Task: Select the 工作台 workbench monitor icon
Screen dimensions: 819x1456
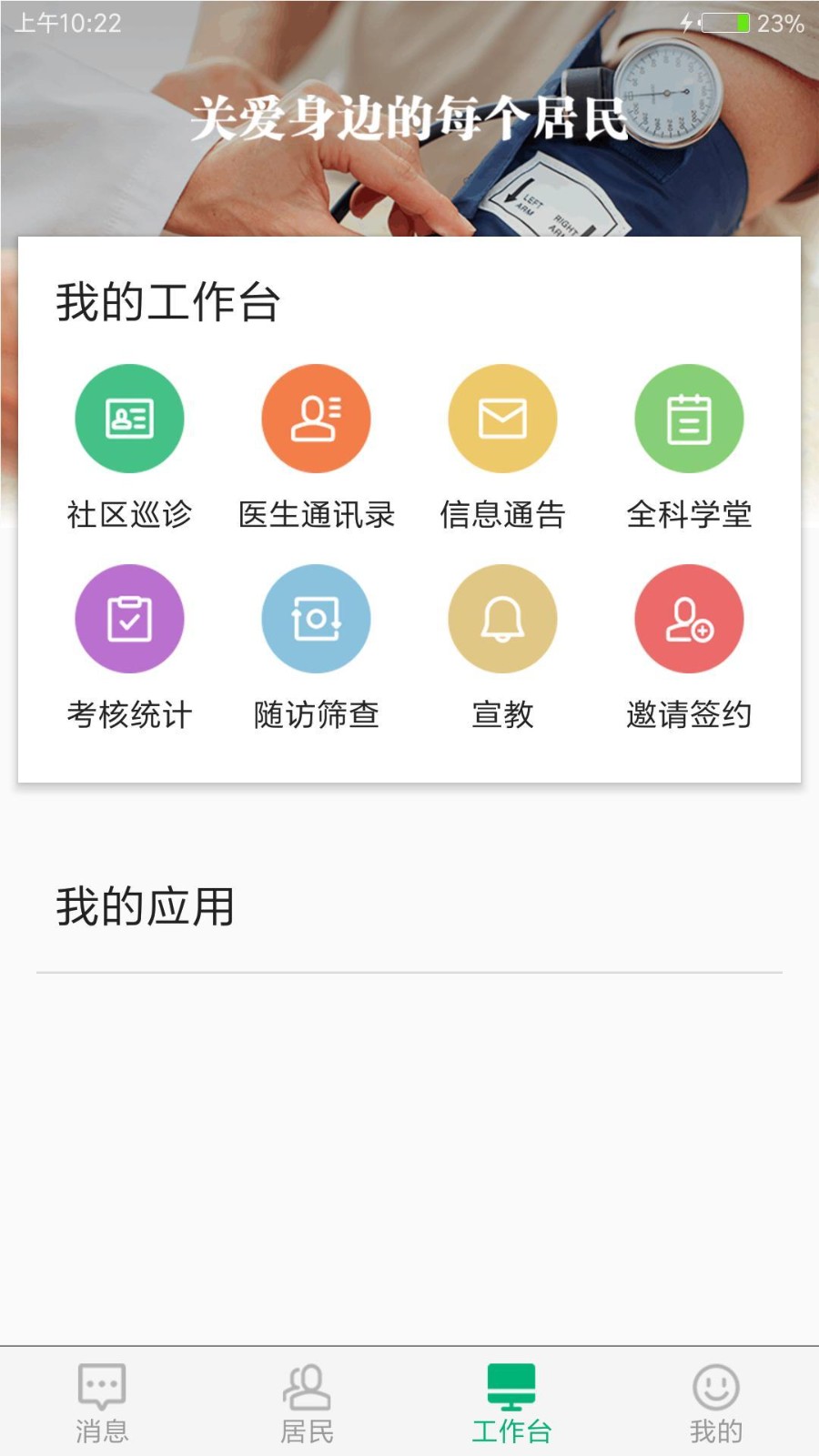Action: pyautogui.click(x=511, y=1384)
